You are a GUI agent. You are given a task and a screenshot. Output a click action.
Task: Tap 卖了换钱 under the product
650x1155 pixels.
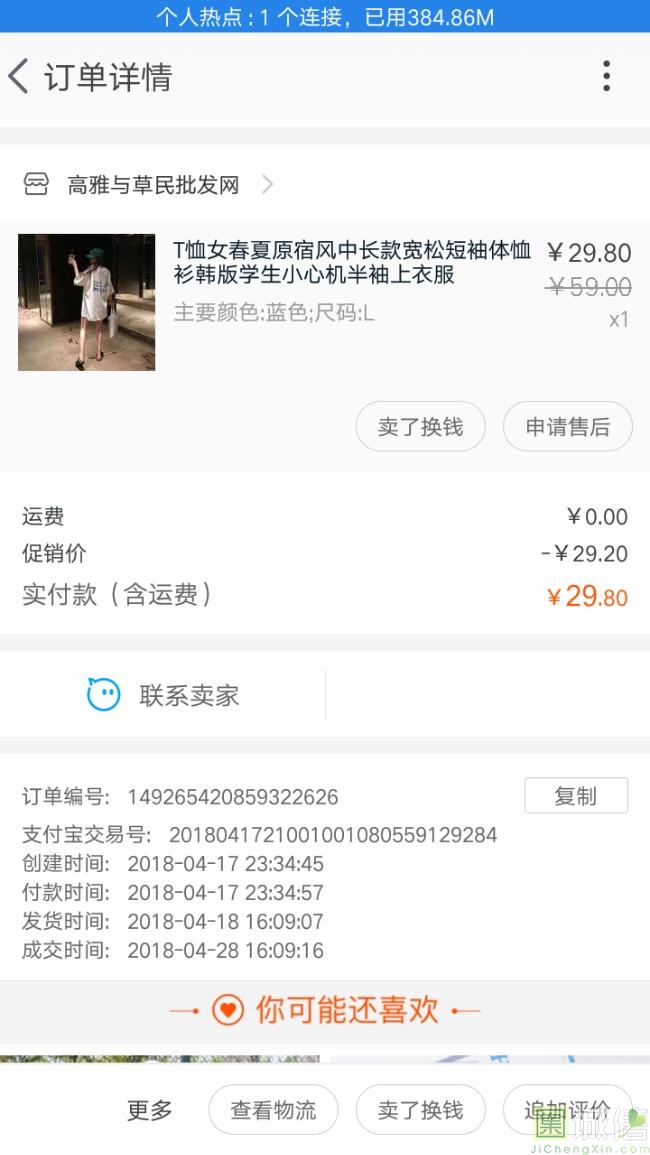pyautogui.click(x=420, y=427)
